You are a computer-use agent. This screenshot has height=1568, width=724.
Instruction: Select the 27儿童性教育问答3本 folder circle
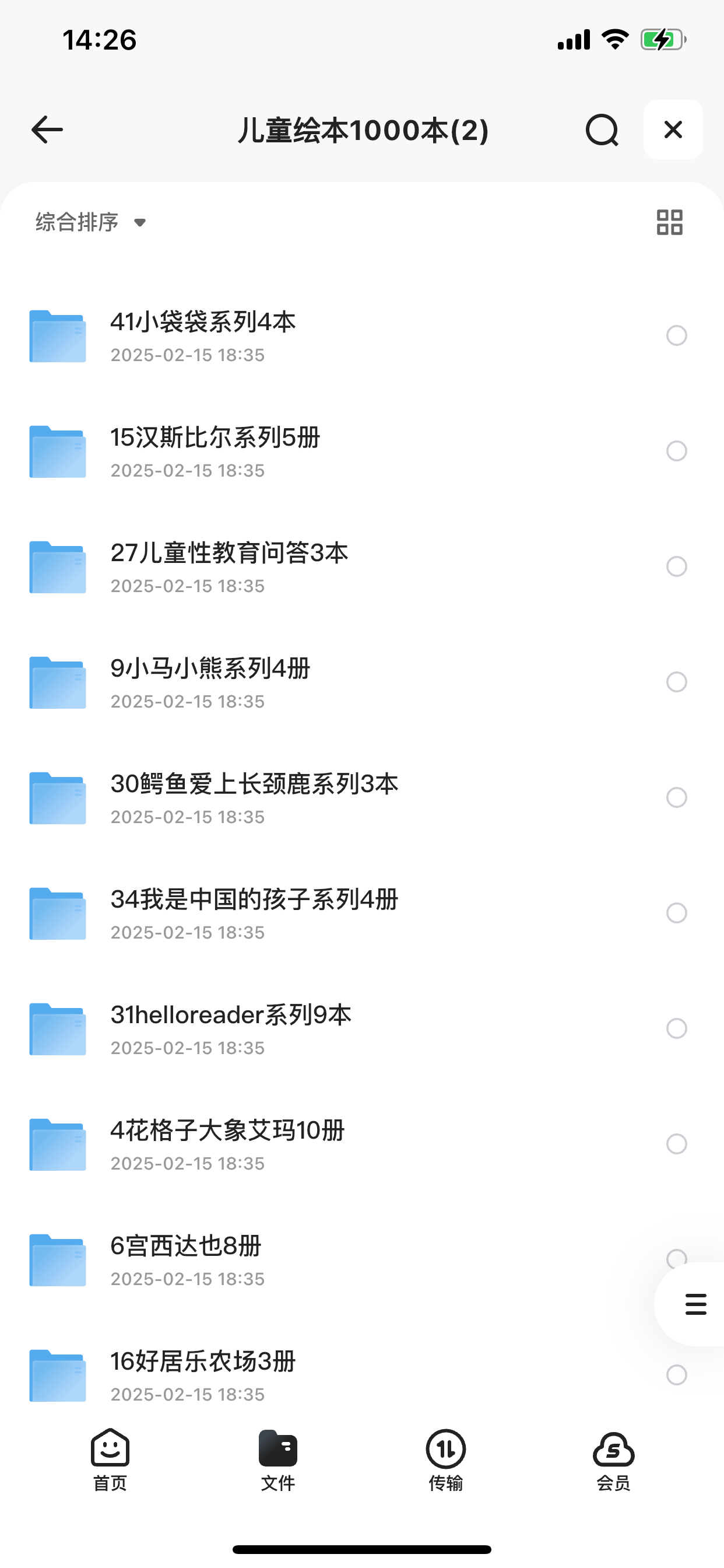(x=677, y=566)
